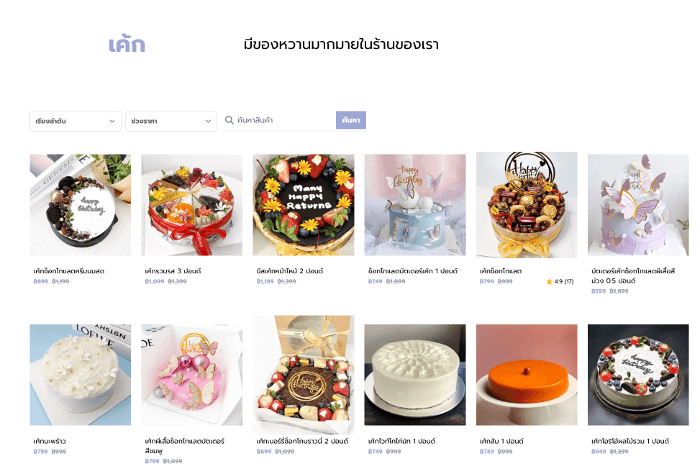This screenshot has width=700, height=474.
Task: Tap the purple ค้นหา search button
Action: [x=351, y=121]
